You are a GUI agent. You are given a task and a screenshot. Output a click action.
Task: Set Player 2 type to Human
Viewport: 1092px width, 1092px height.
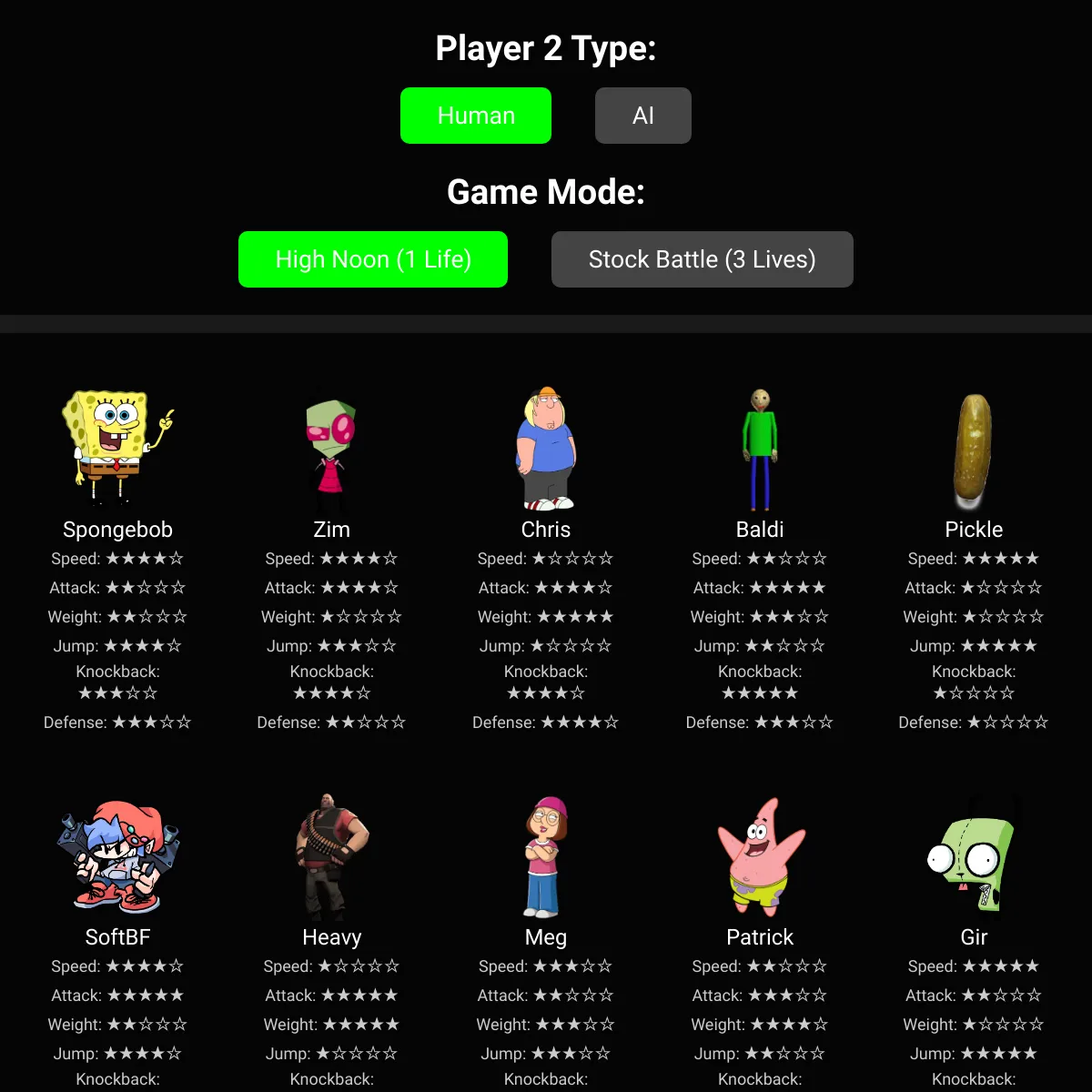click(x=476, y=116)
